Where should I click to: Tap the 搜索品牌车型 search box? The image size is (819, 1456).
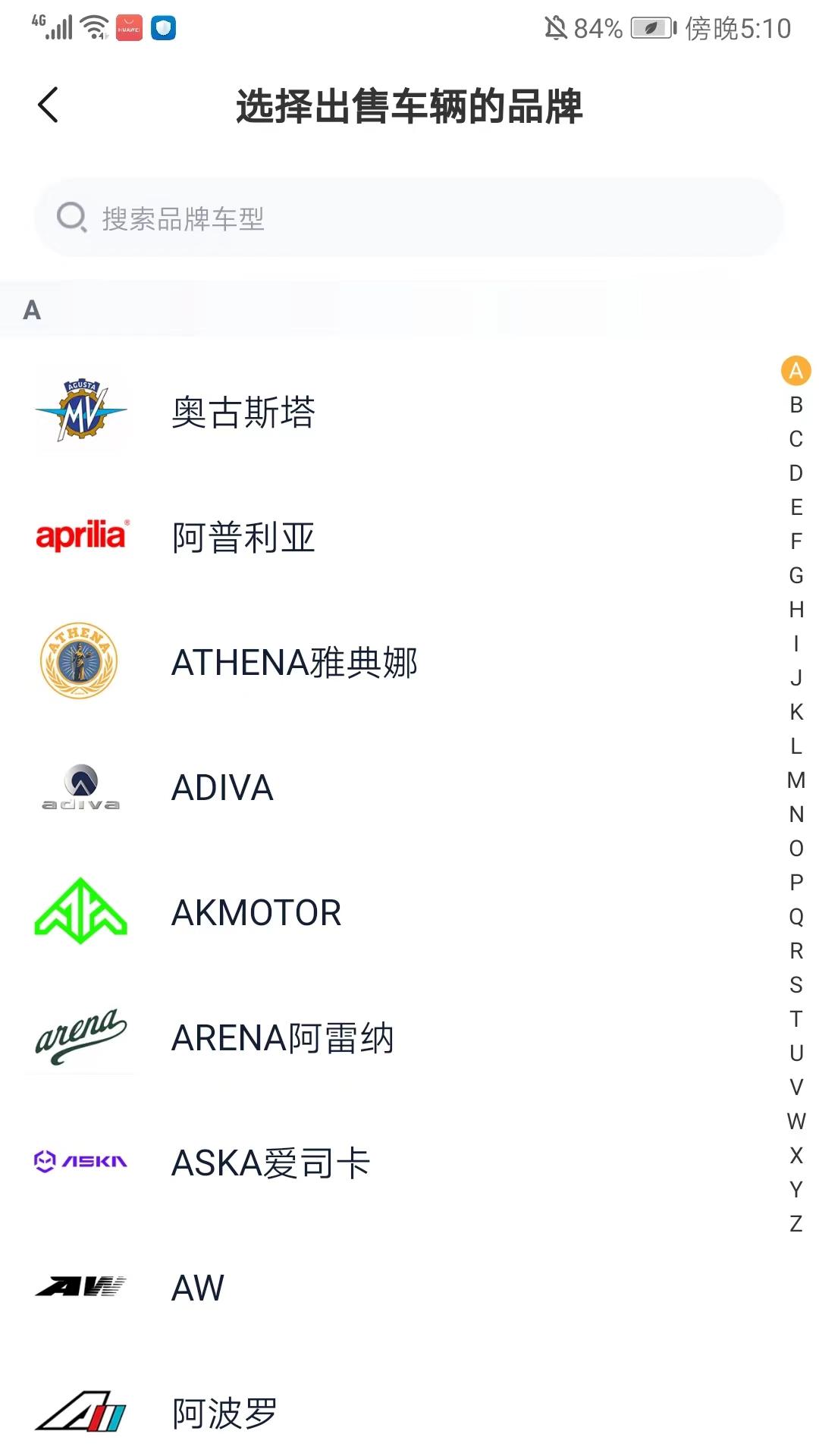[x=409, y=218]
